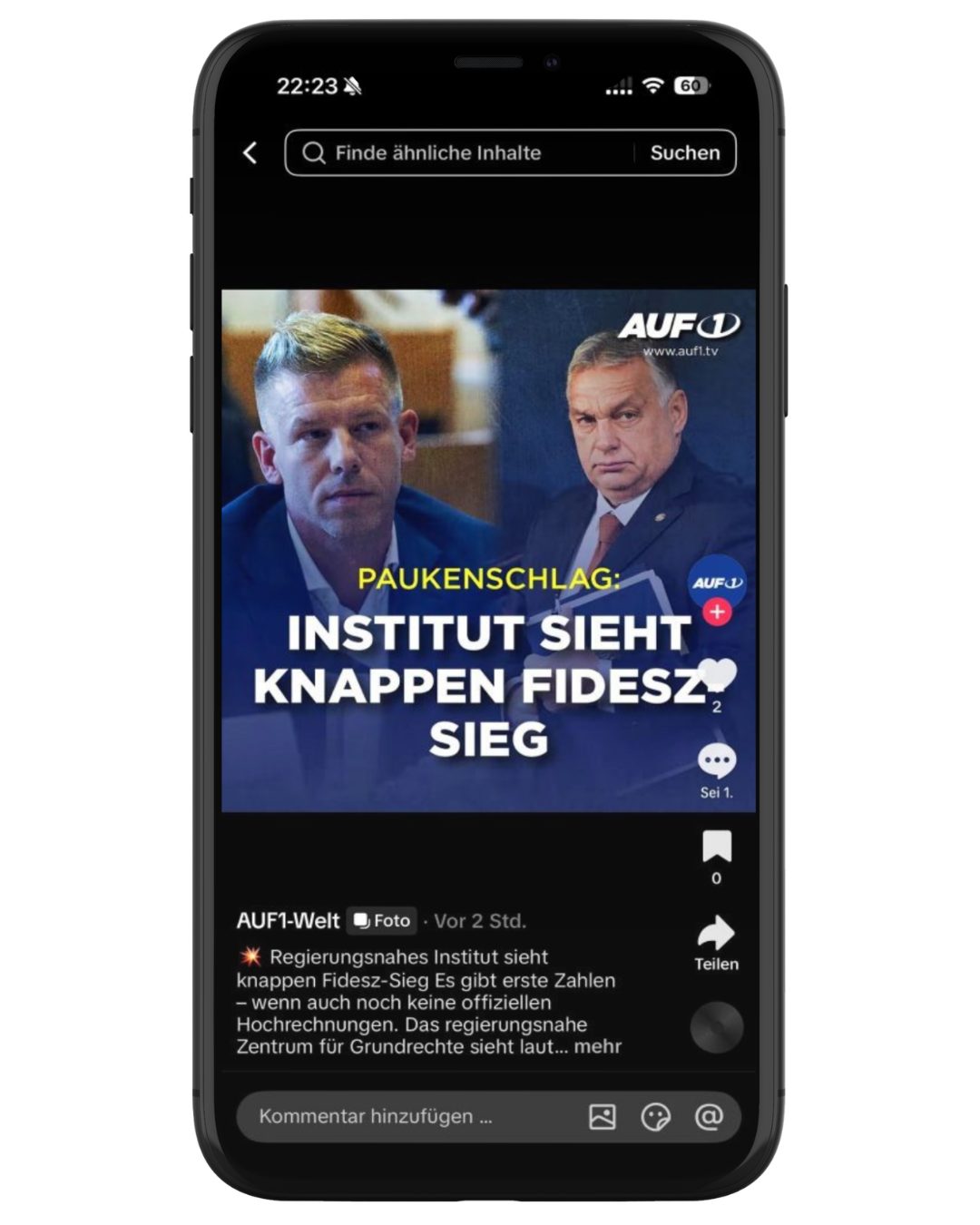Bookmark this post
This screenshot has width=980, height=1225.
[x=717, y=847]
